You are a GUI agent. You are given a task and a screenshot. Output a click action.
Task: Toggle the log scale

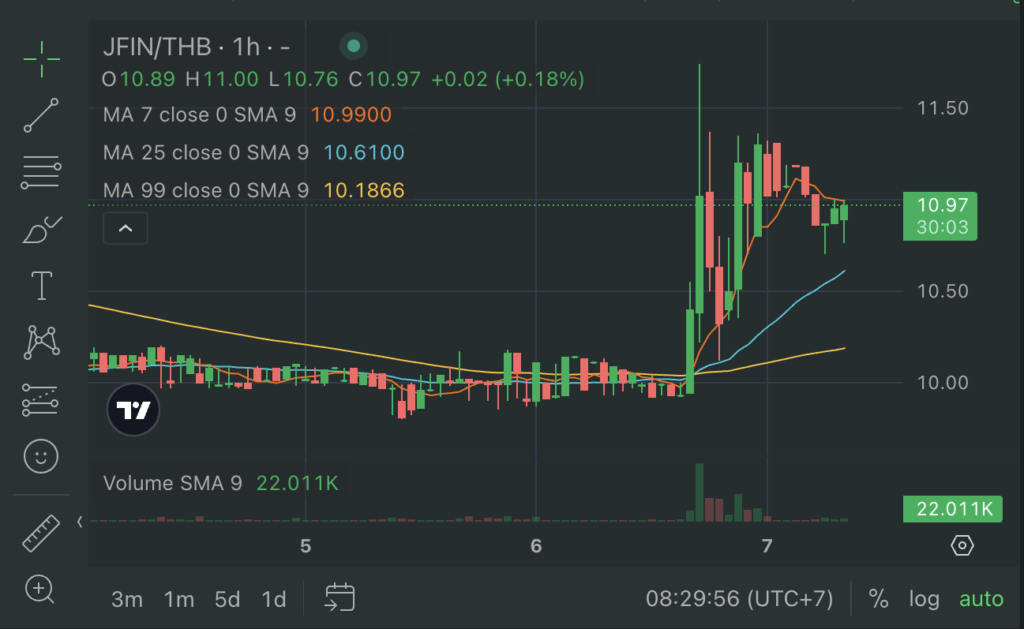[924, 599]
